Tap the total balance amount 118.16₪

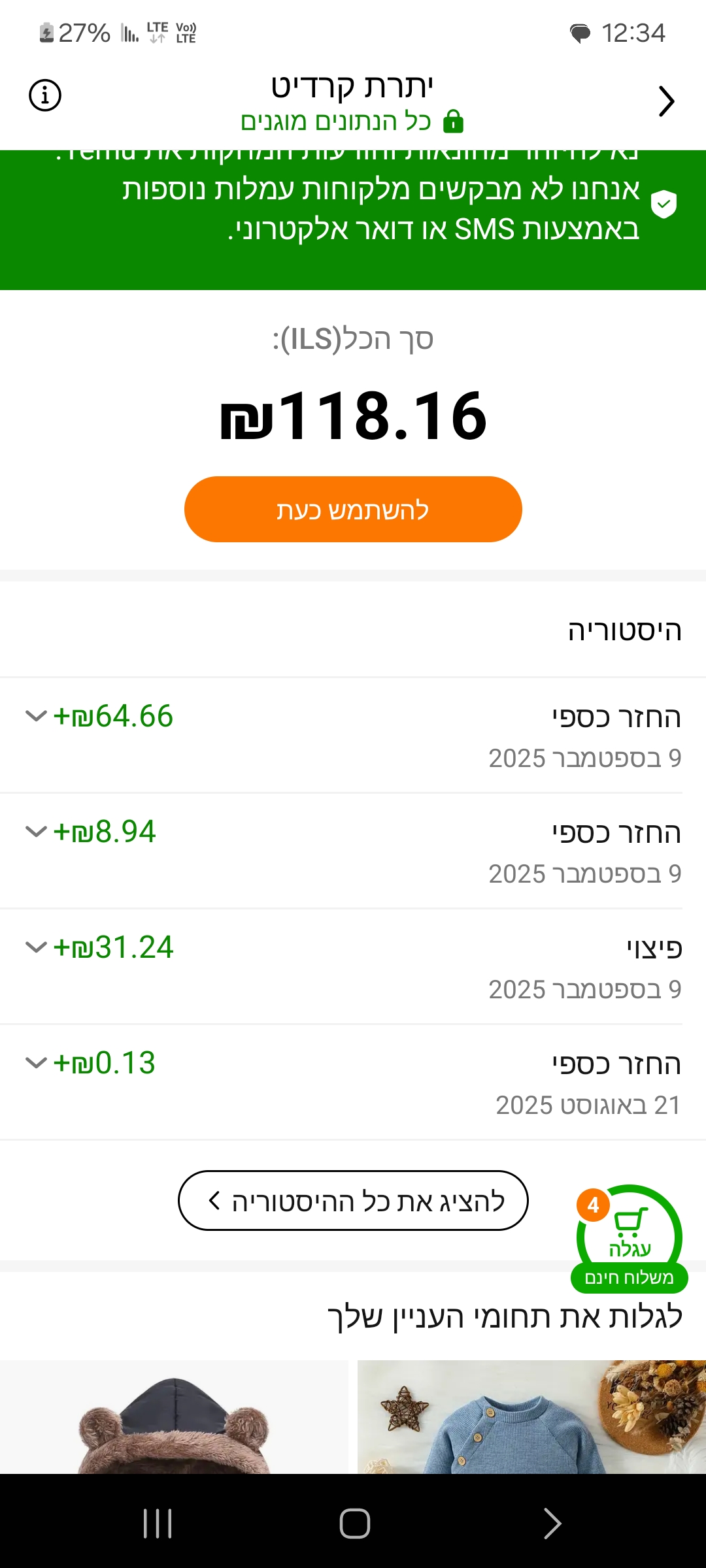[353, 417]
